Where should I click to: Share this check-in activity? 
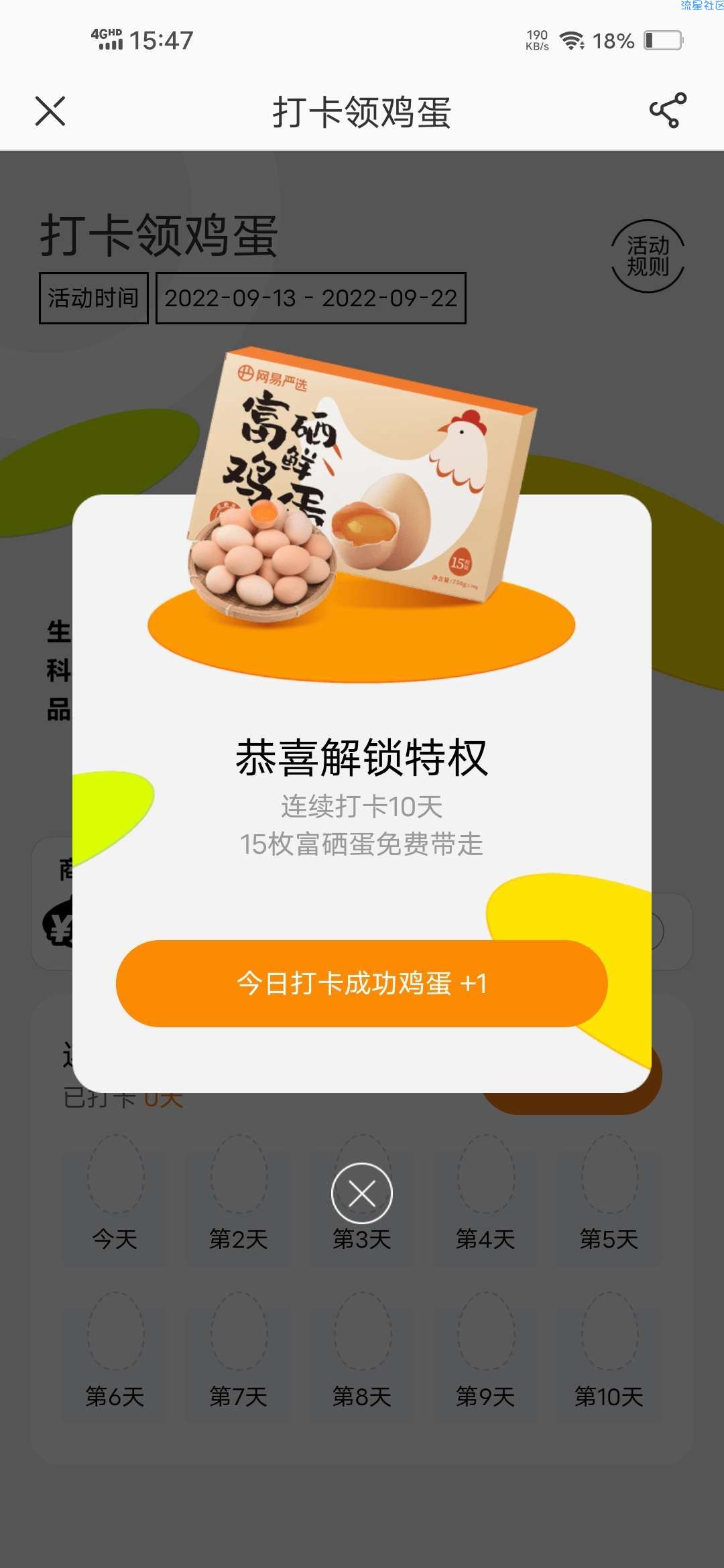pos(668,111)
